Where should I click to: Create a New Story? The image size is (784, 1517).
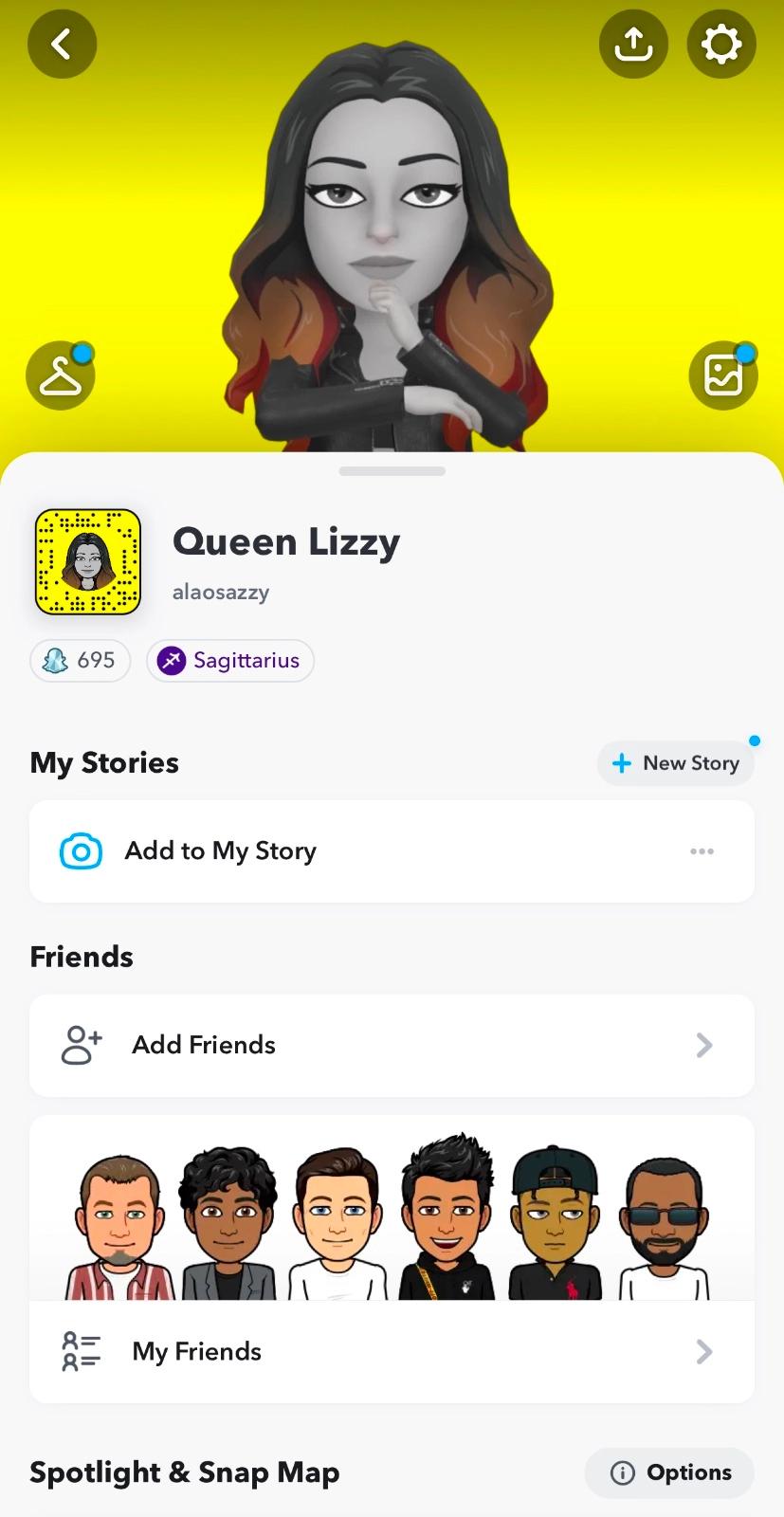(x=676, y=763)
